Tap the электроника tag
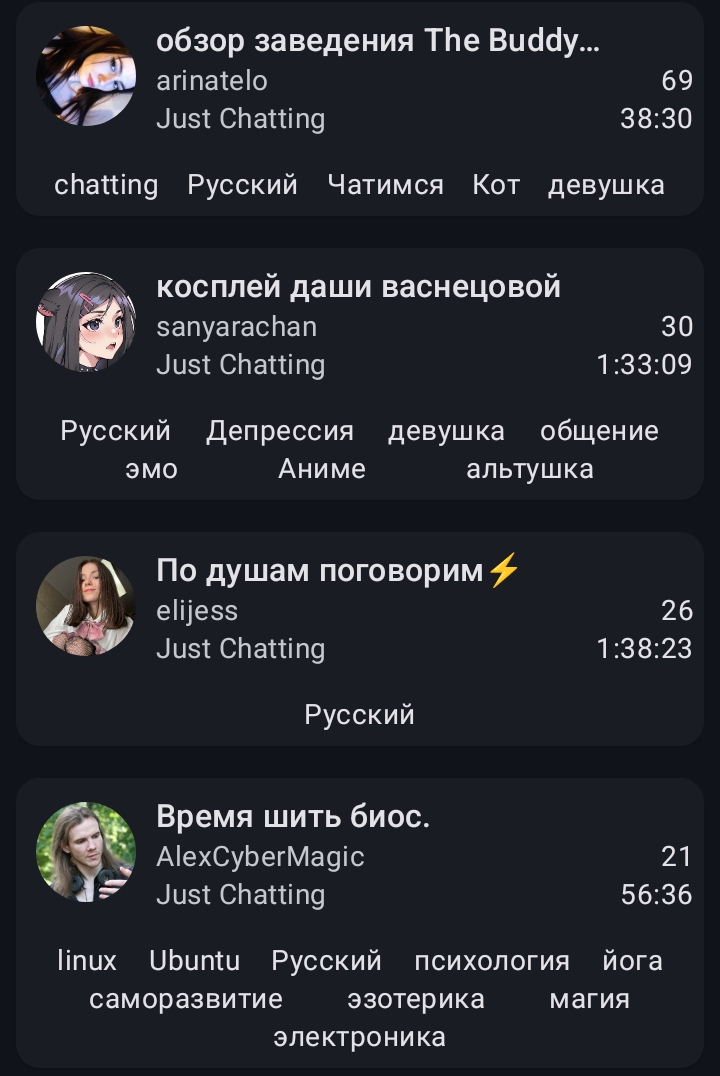 pos(359,1038)
